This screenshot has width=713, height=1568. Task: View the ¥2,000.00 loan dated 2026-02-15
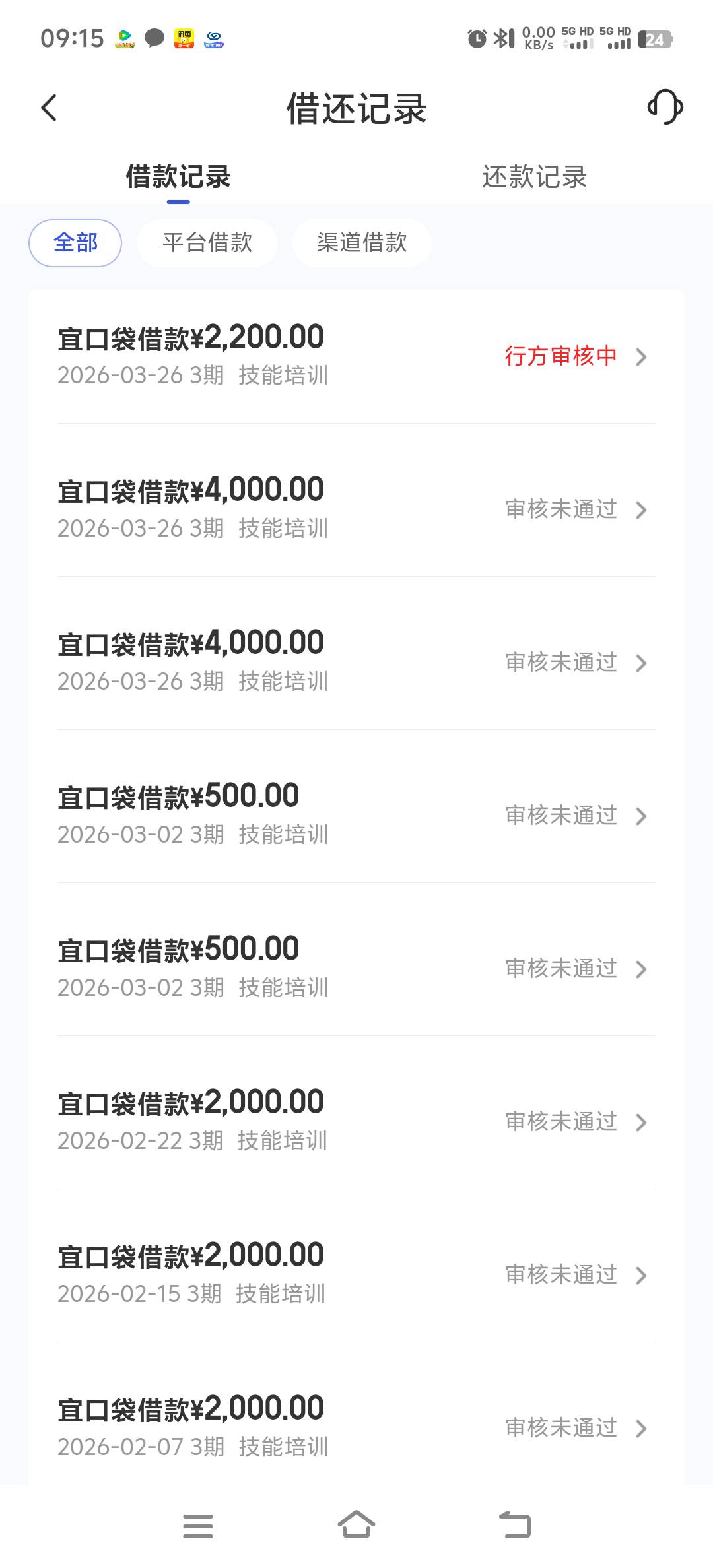coord(356,1274)
